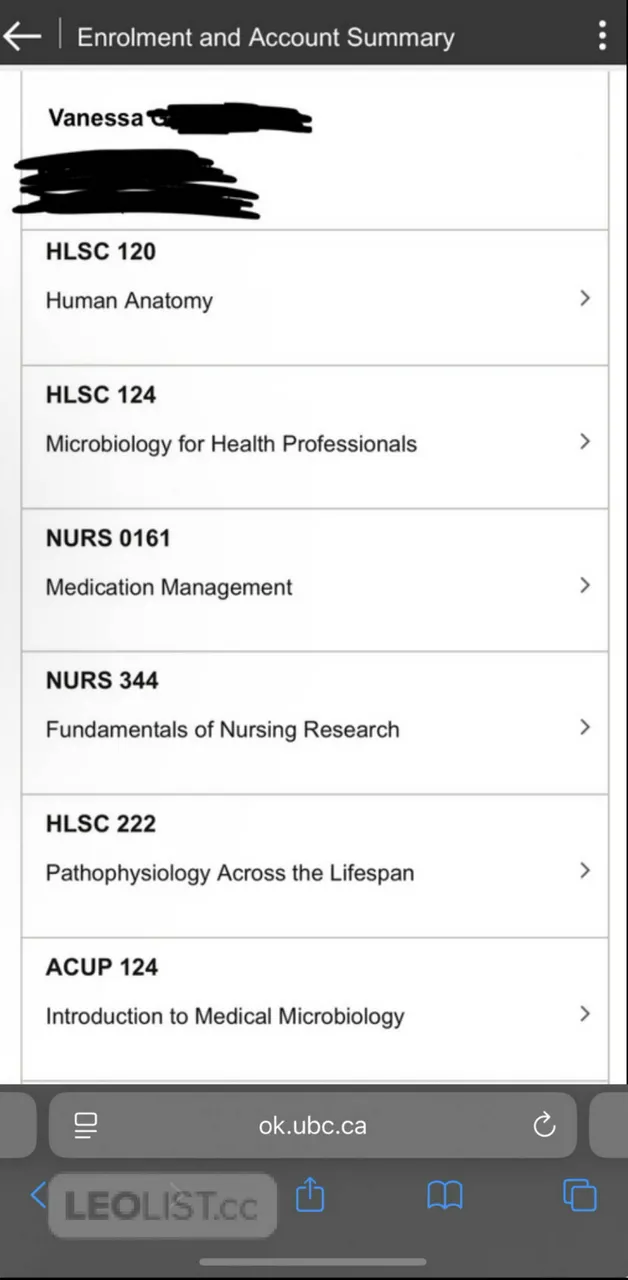
Task: View Introduction to Medical Microbiology
Action: click(314, 1013)
